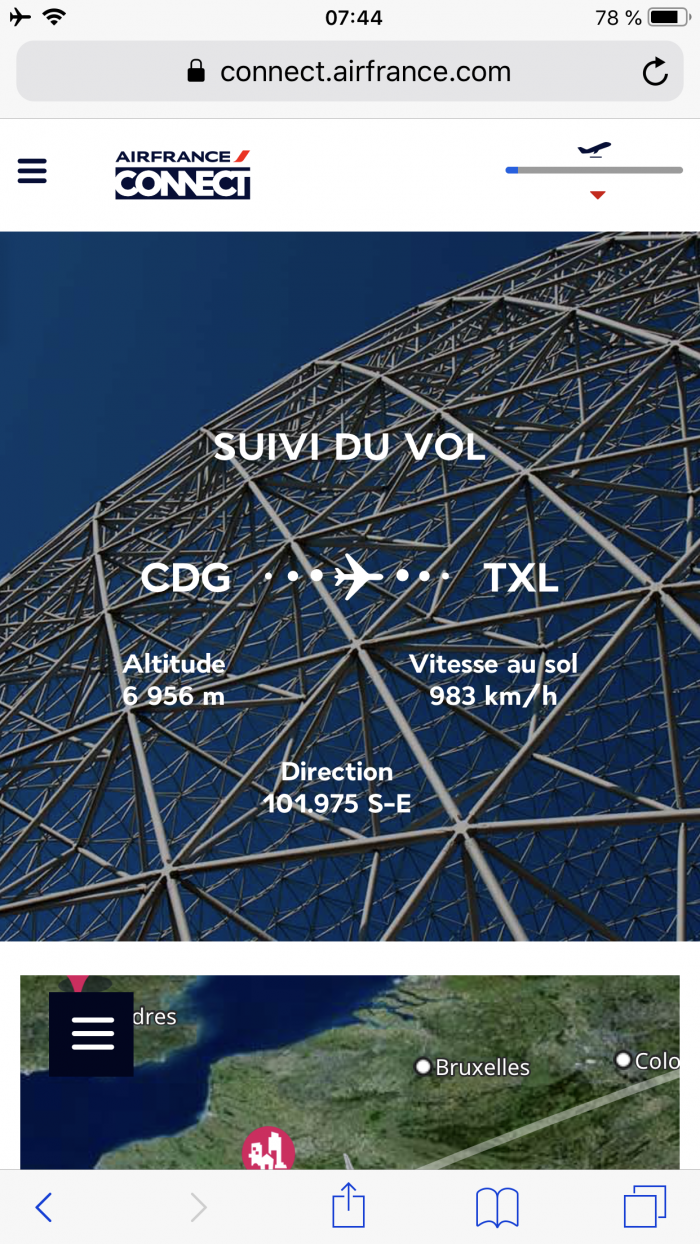Tap the pink landmark marker on map
Image resolution: width=700 pixels, height=1244 pixels.
(x=268, y=1151)
